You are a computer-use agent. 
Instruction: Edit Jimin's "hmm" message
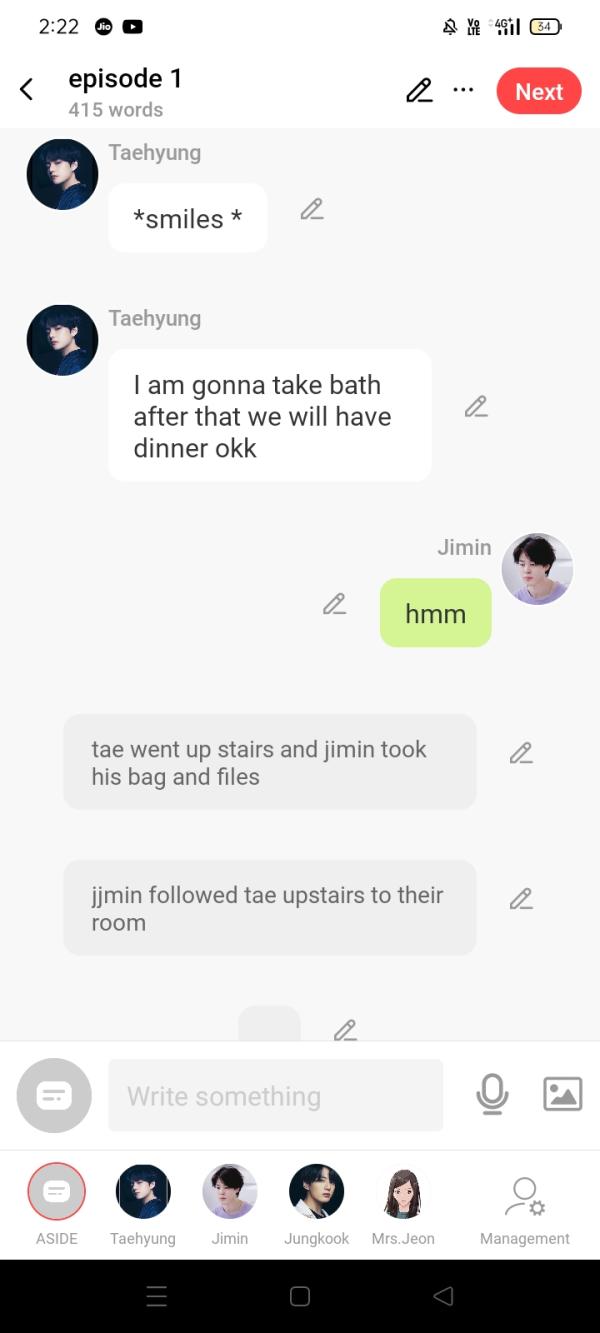334,604
